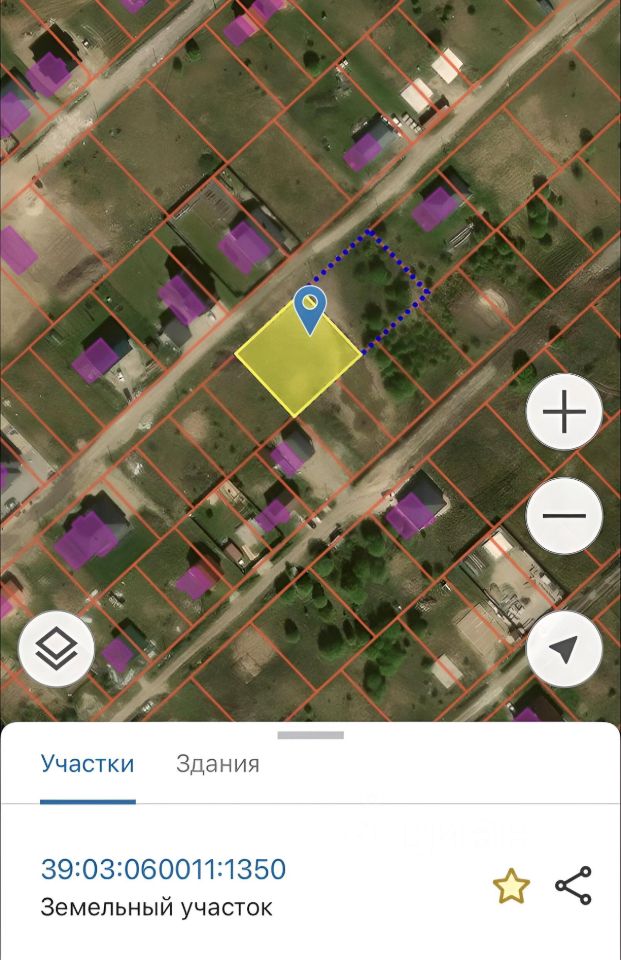Share the land parcel info
Screen dimensions: 621x960
[573, 886]
